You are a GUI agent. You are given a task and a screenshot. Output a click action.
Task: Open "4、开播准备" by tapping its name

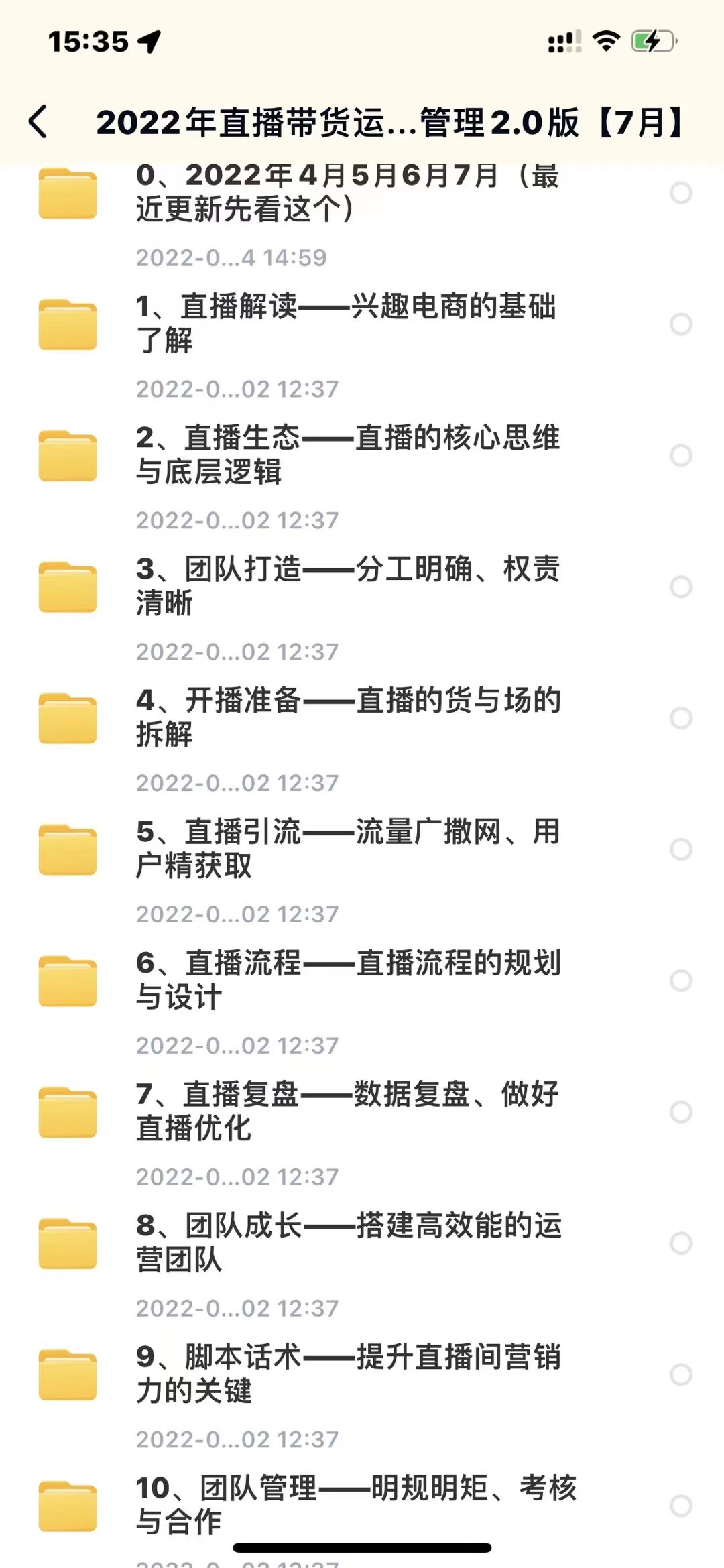349,717
